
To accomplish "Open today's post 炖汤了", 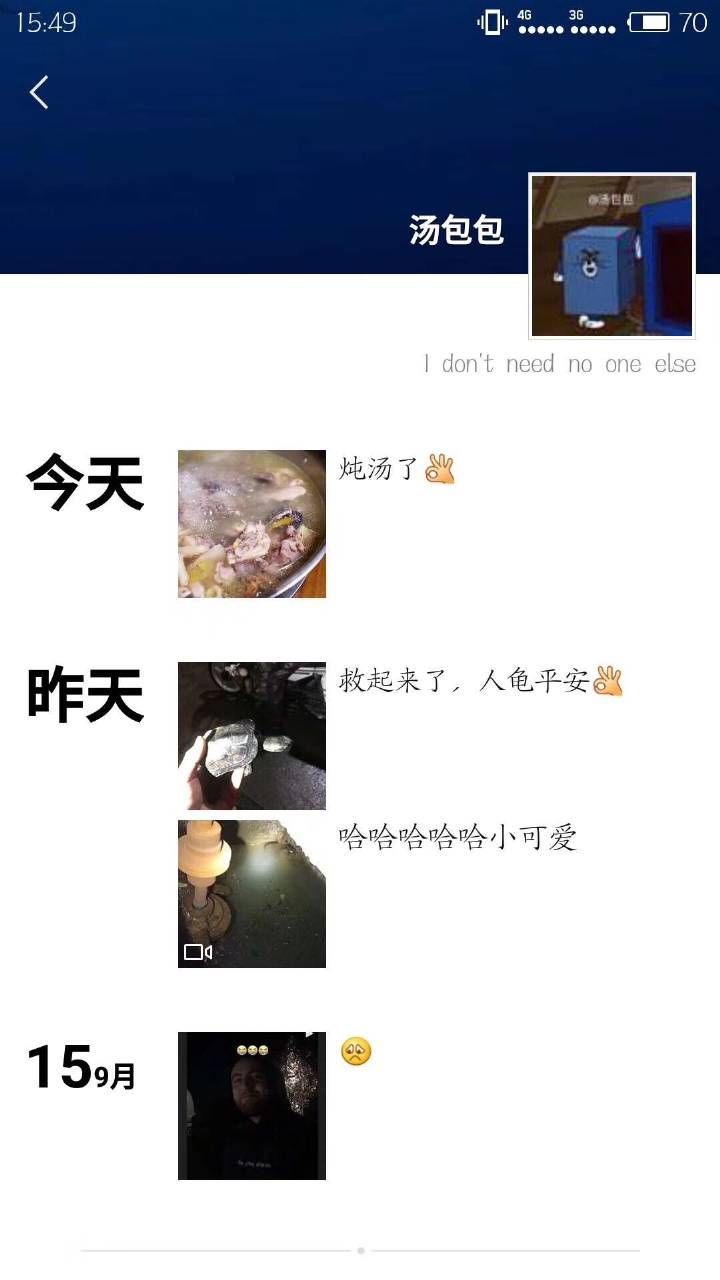I will [x=252, y=524].
